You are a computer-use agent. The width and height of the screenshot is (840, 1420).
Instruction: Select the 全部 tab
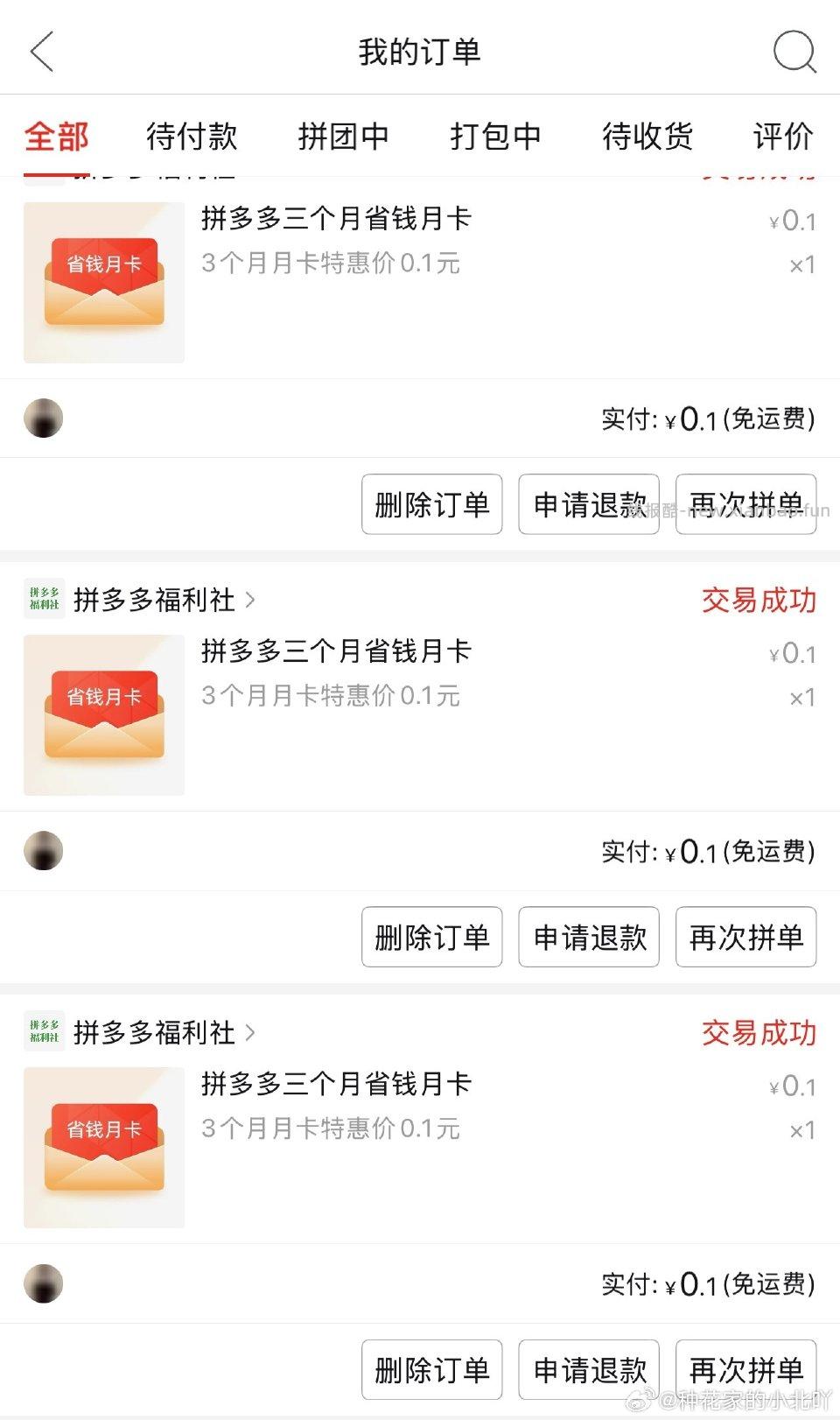(58, 137)
